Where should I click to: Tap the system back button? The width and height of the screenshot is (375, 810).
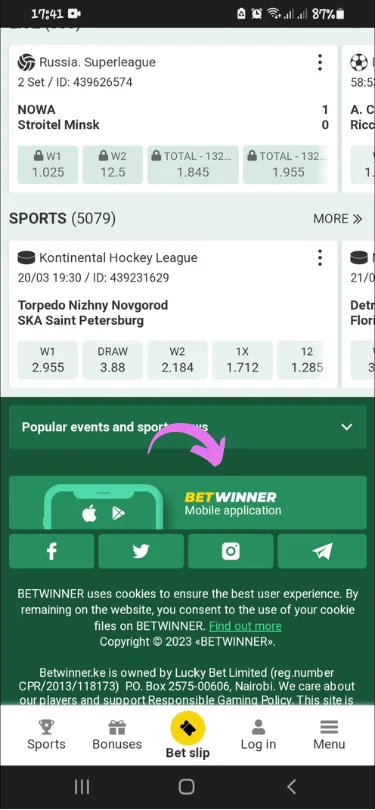291,787
